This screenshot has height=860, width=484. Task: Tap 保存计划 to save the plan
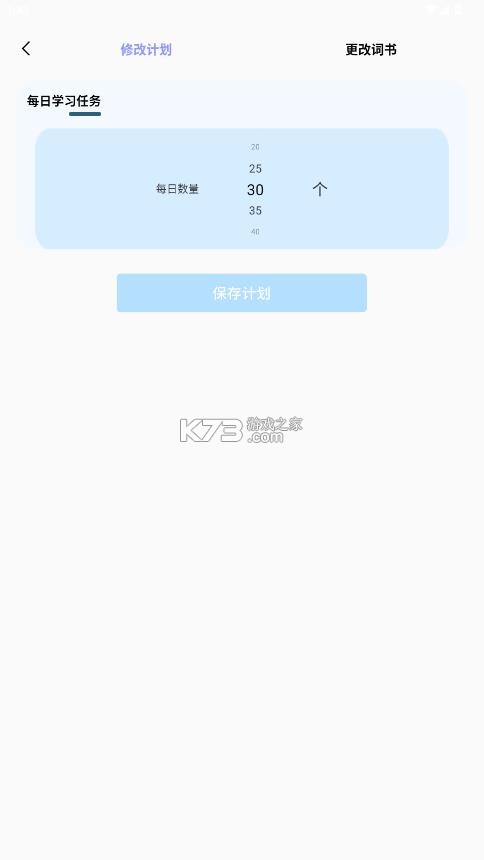(241, 293)
